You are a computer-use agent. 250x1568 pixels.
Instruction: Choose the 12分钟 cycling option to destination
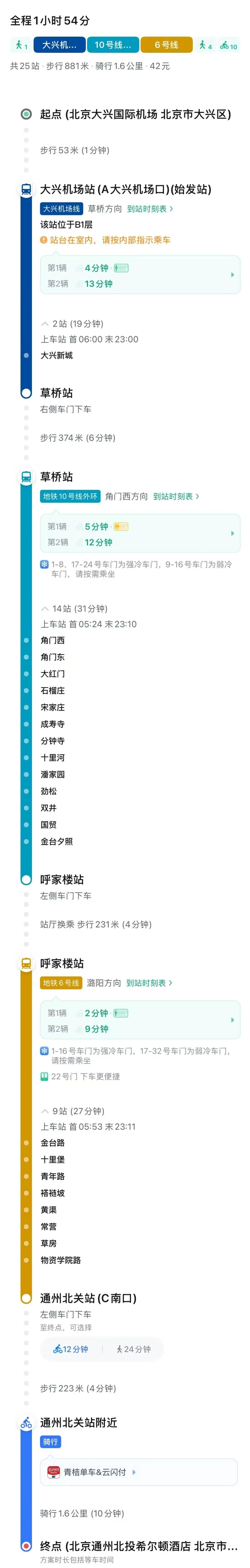point(71,1350)
